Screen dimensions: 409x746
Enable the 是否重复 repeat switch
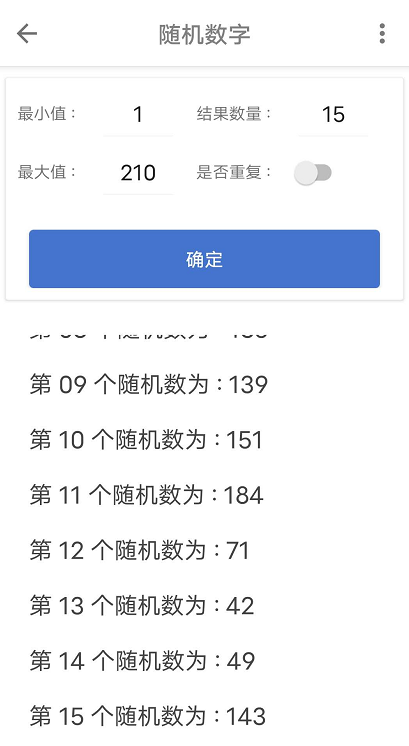pos(312,173)
